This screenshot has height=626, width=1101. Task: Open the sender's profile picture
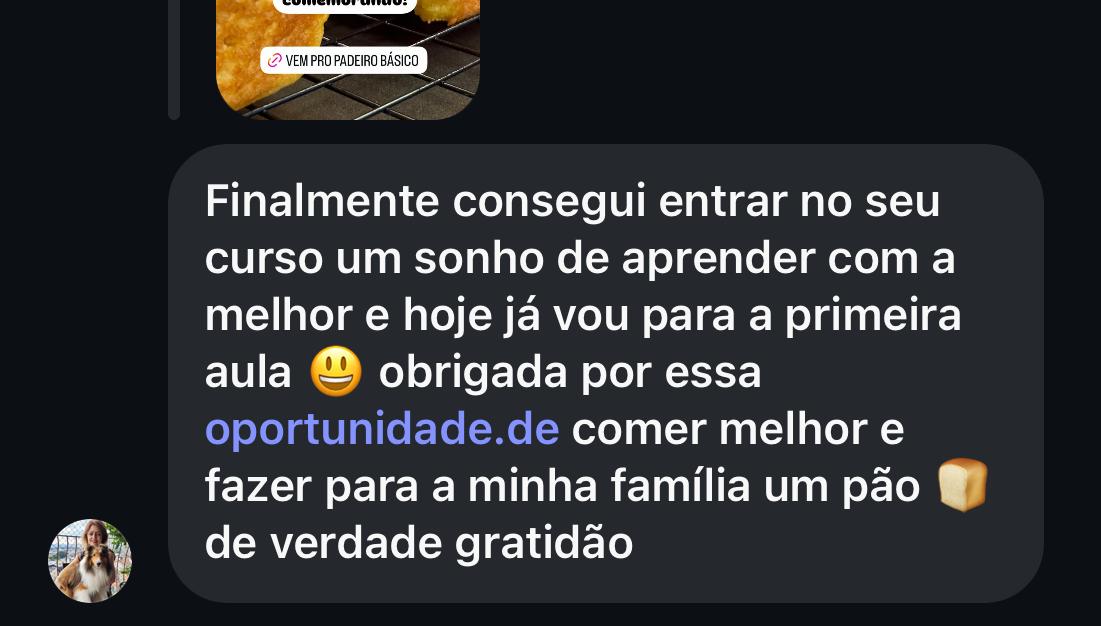(x=90, y=561)
